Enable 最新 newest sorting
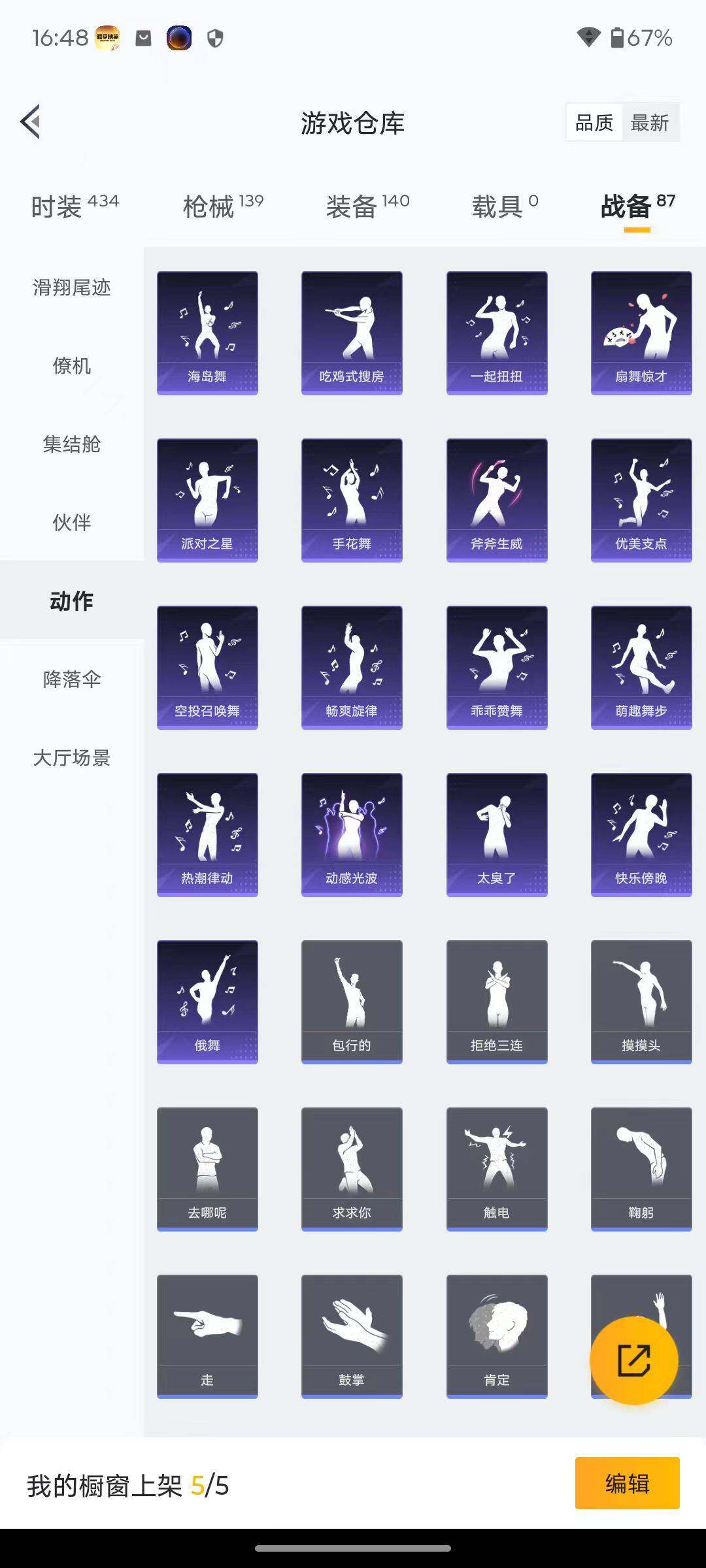 coord(651,122)
